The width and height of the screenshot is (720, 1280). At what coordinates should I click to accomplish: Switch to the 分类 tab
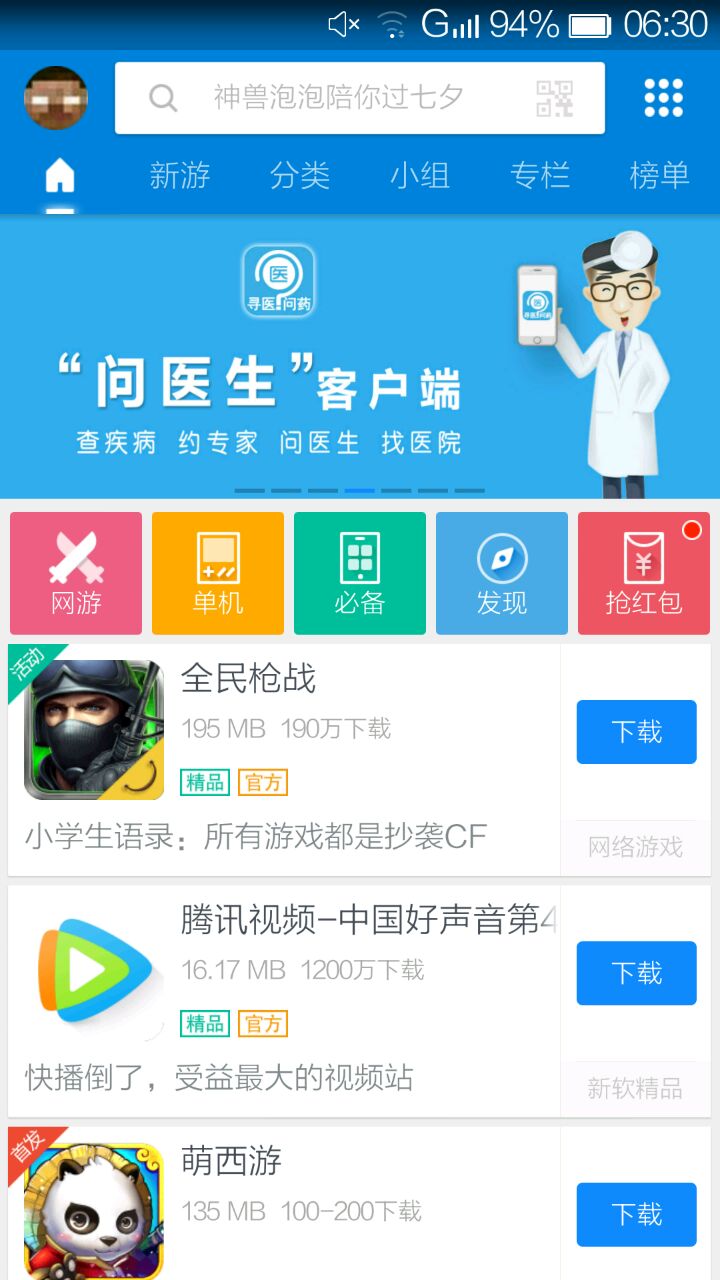[x=300, y=176]
